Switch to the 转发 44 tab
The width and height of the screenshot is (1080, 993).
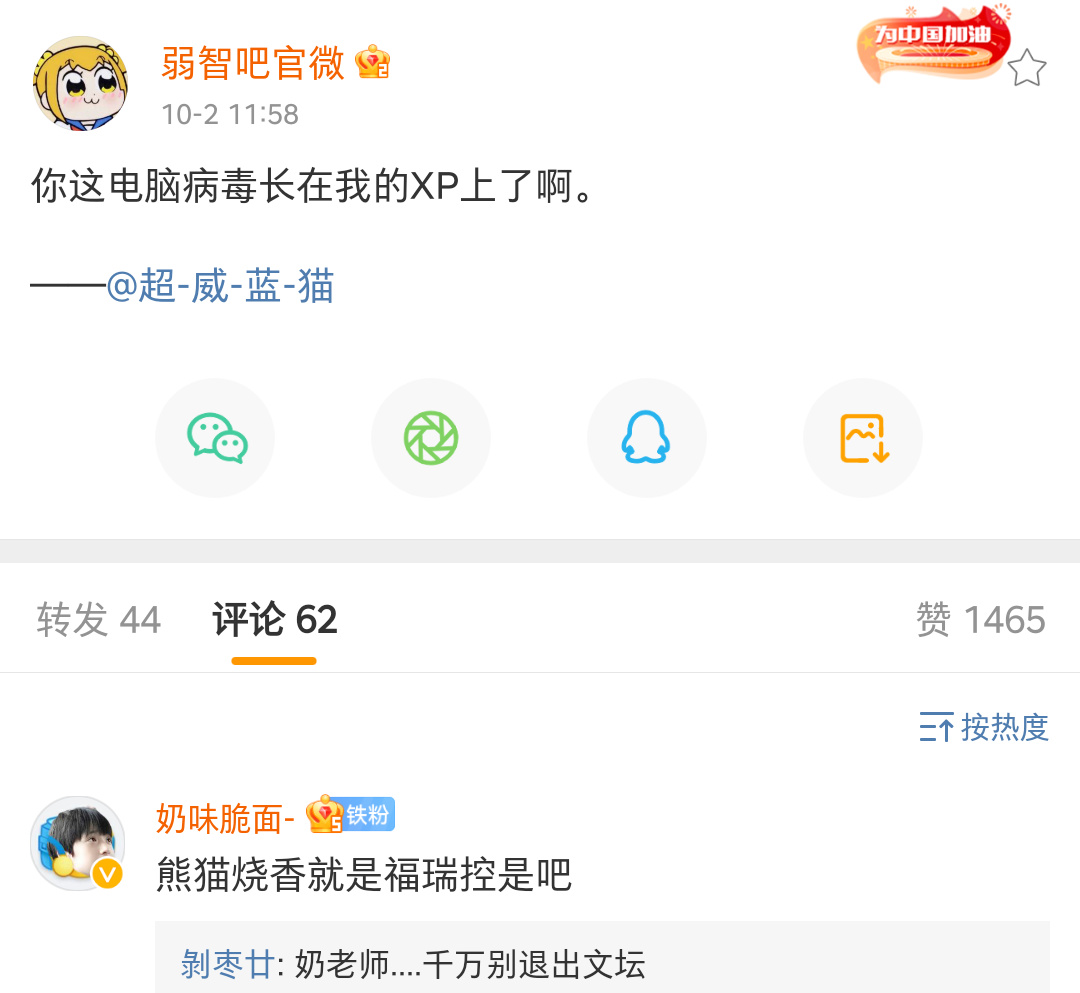pyautogui.click(x=98, y=620)
